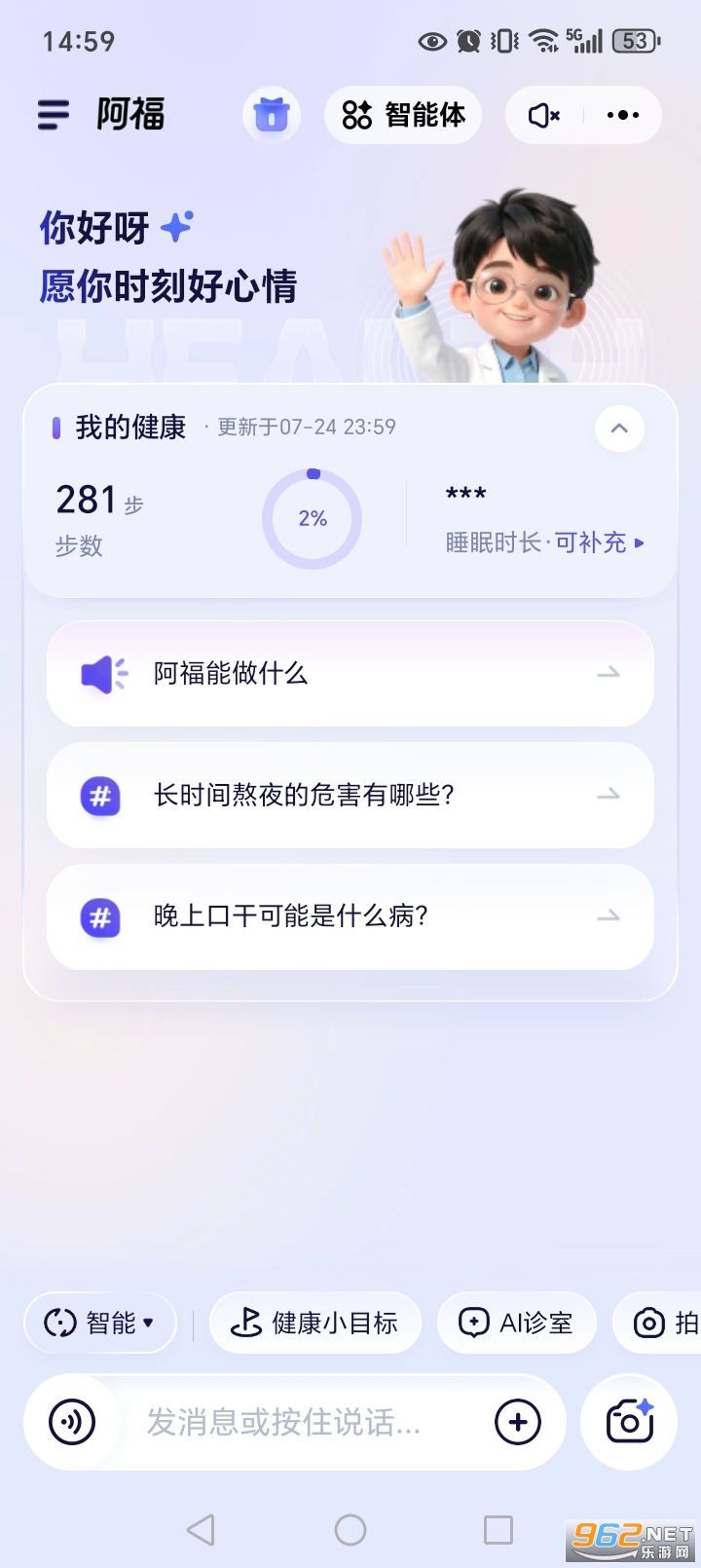Open the 智能 mode dropdown
Screen dimensions: 701x1568
point(99,1323)
